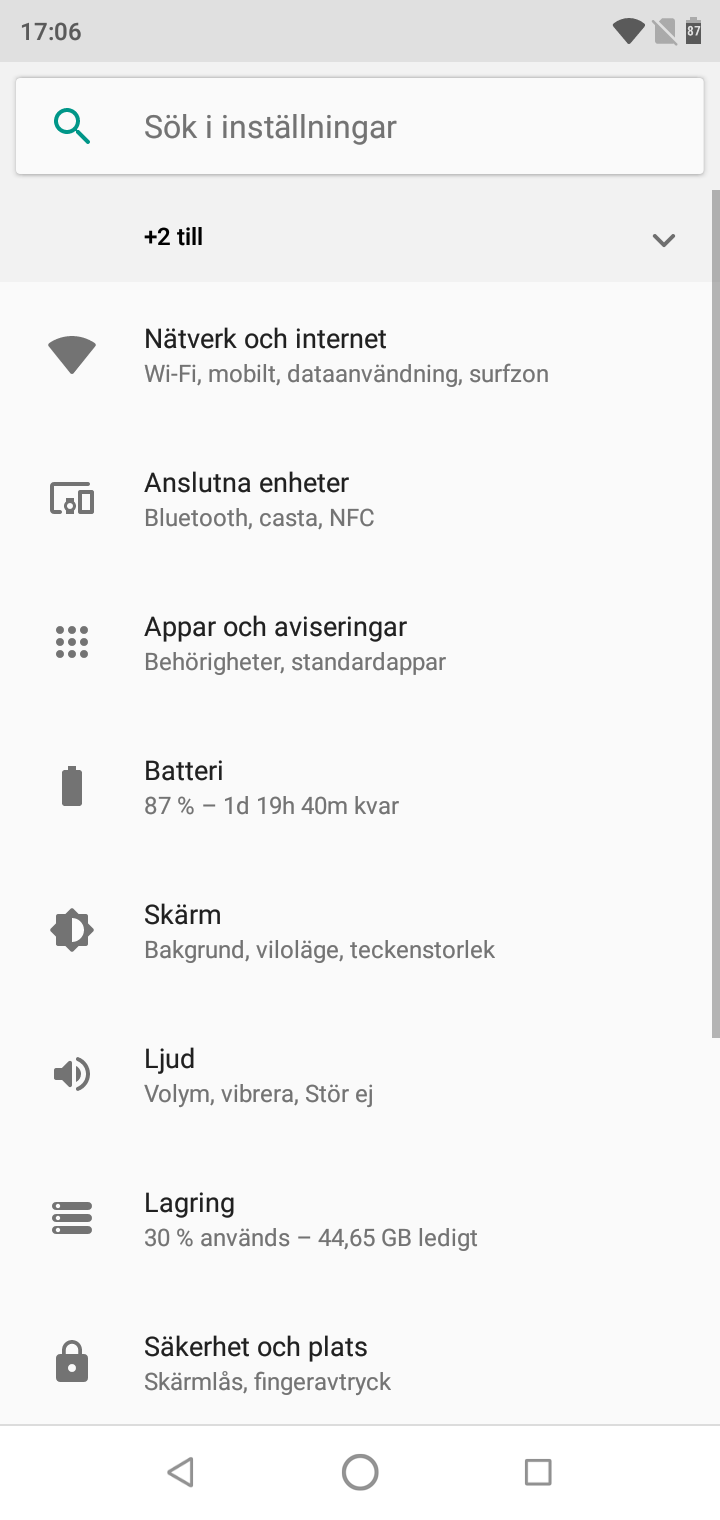
Task: Open Nätverk och internet settings
Action: (x=346, y=355)
